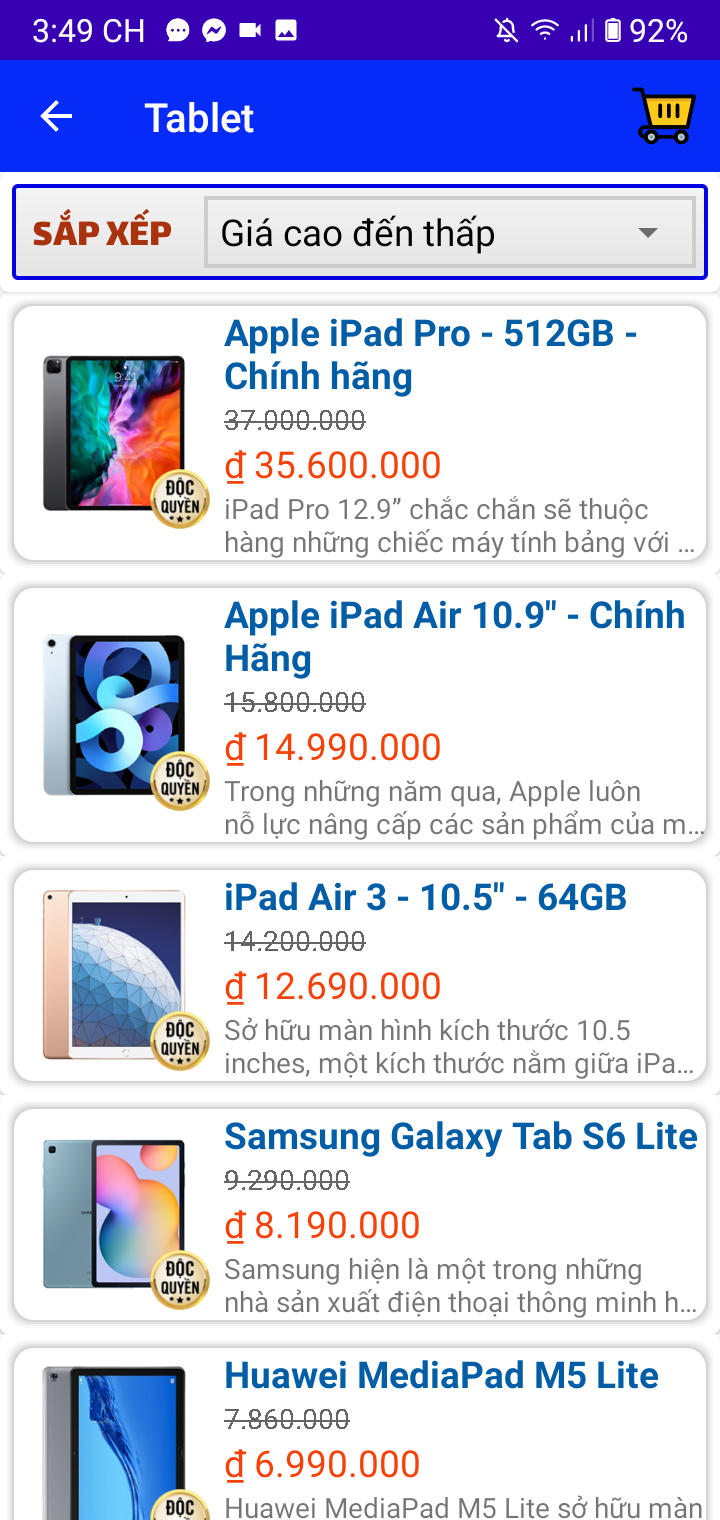Select the iPad Air 3 10.5" 64GB card
The height and width of the screenshot is (1520, 720).
tap(360, 975)
